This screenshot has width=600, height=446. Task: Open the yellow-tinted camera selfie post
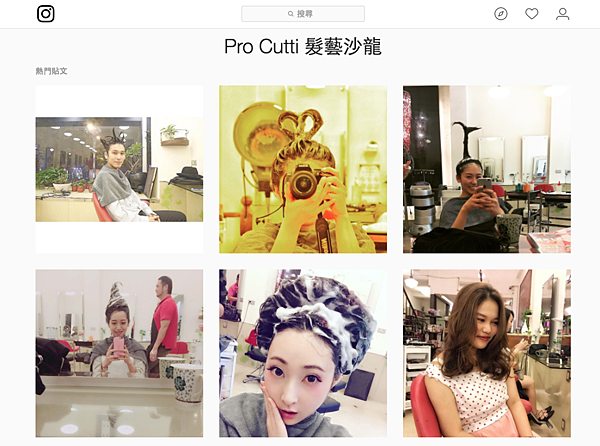(302, 169)
